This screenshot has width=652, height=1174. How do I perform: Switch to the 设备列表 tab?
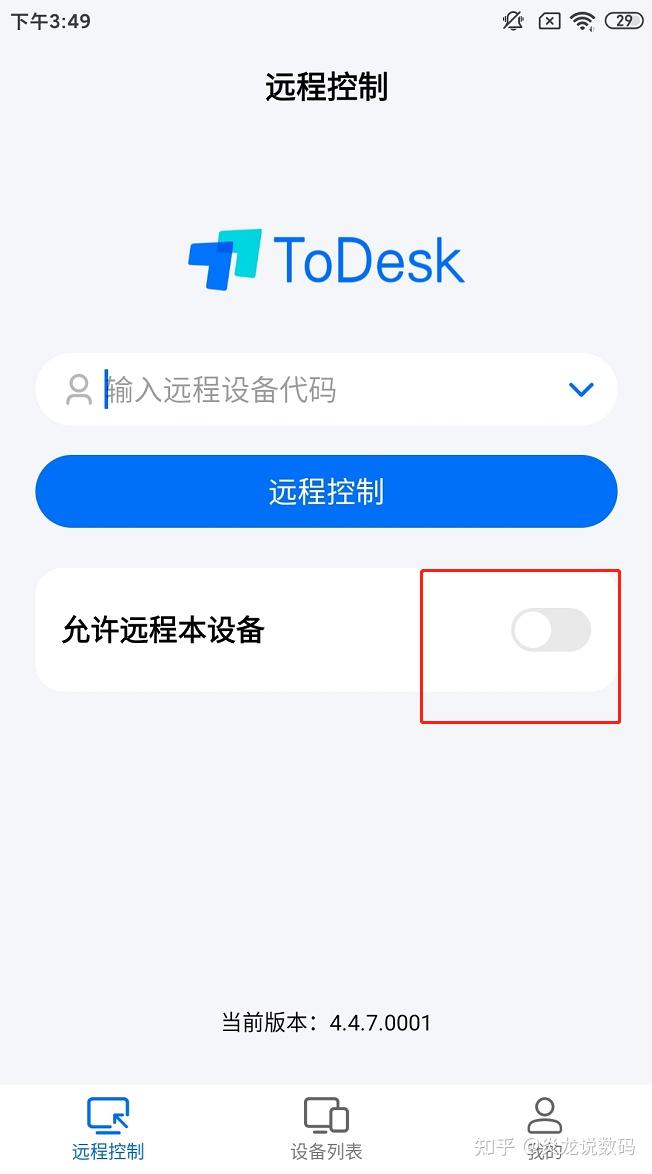tap(326, 1129)
